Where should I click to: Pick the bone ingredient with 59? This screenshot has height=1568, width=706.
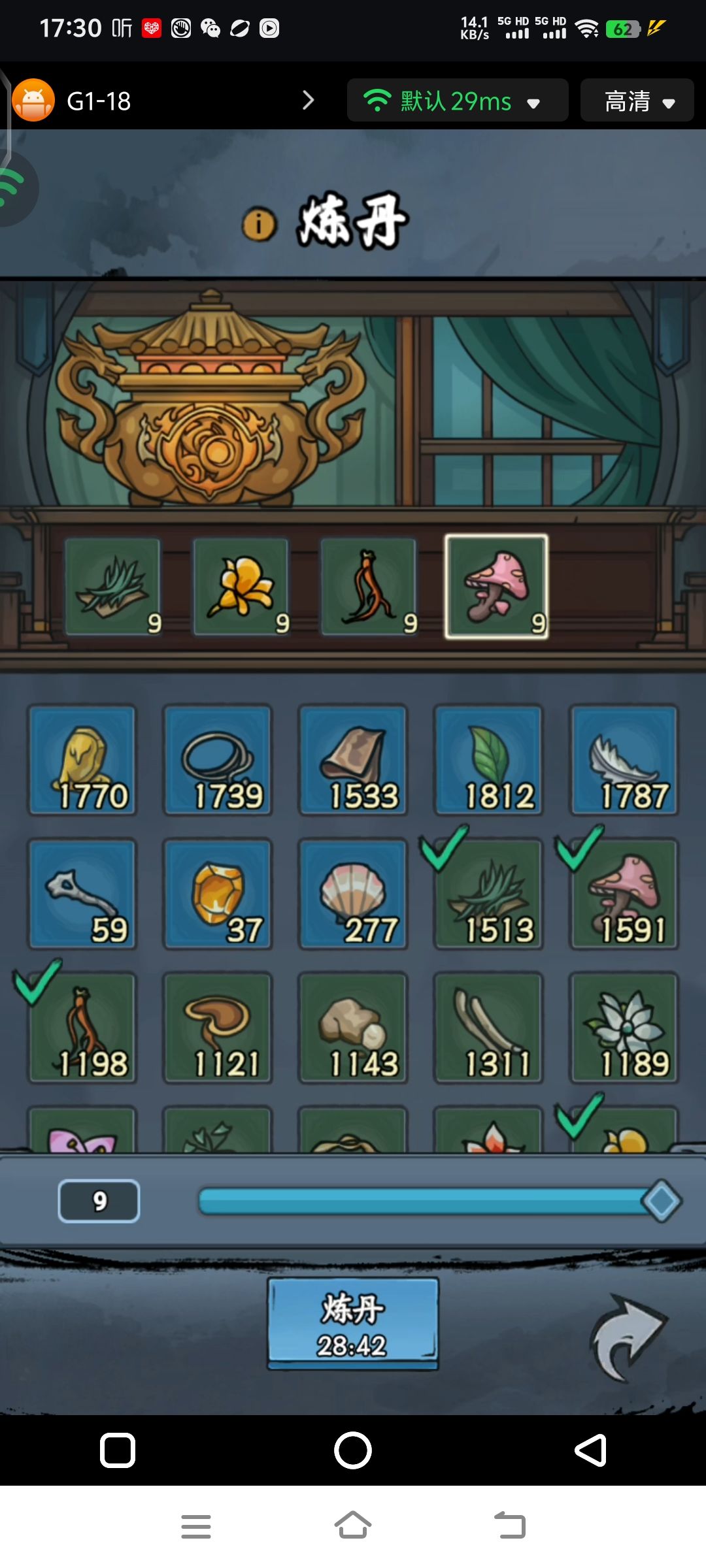point(82,894)
